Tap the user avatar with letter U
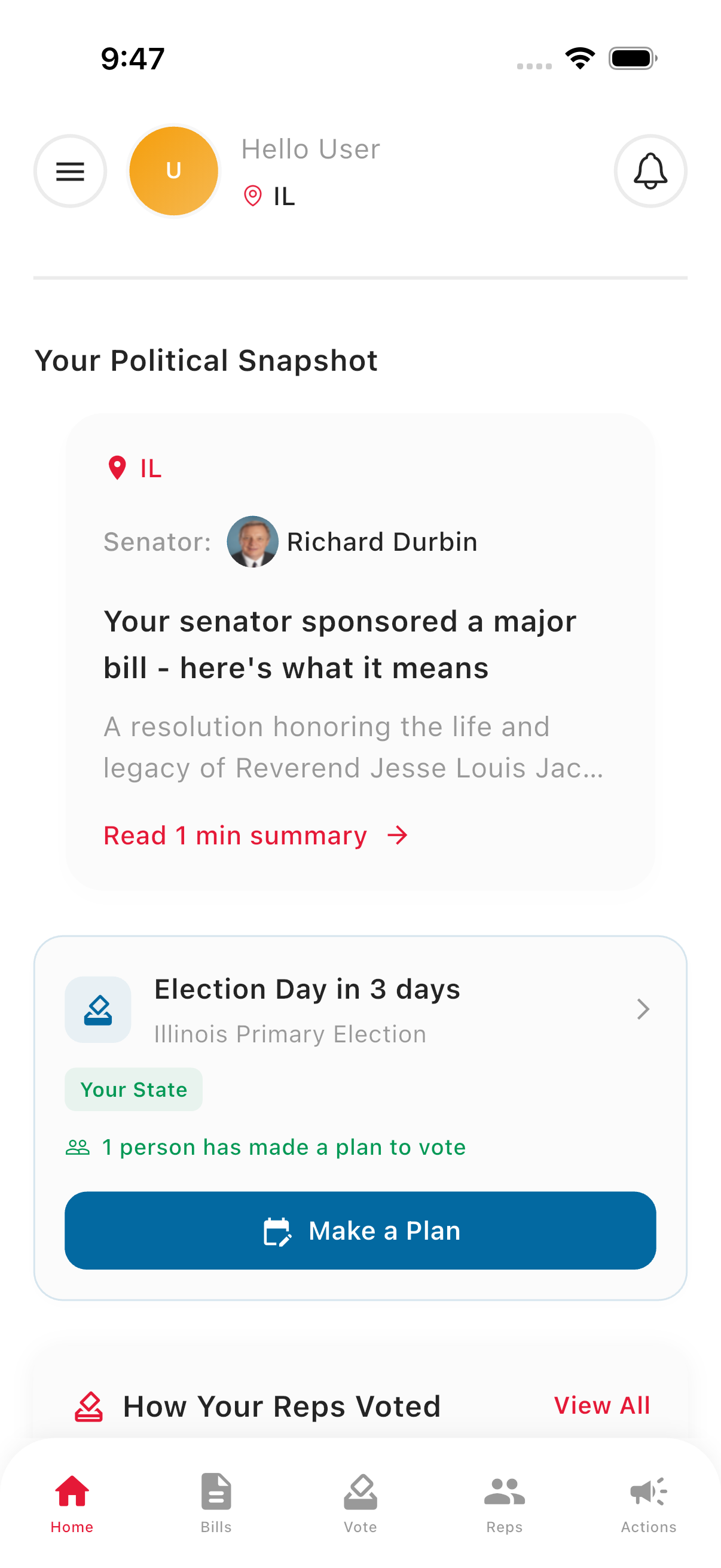This screenshot has width=721, height=1568. pos(174,171)
